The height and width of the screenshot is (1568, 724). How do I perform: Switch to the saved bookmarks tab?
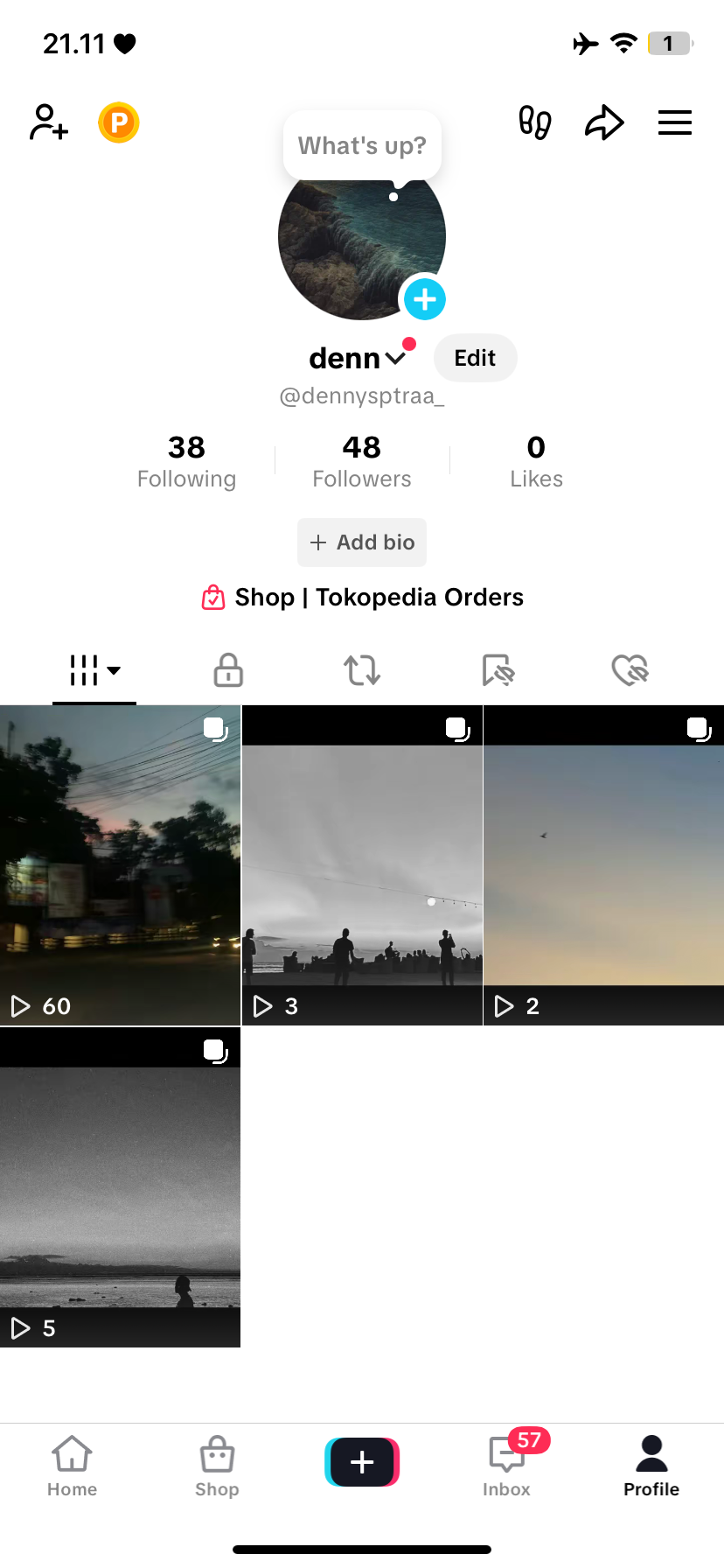(498, 670)
